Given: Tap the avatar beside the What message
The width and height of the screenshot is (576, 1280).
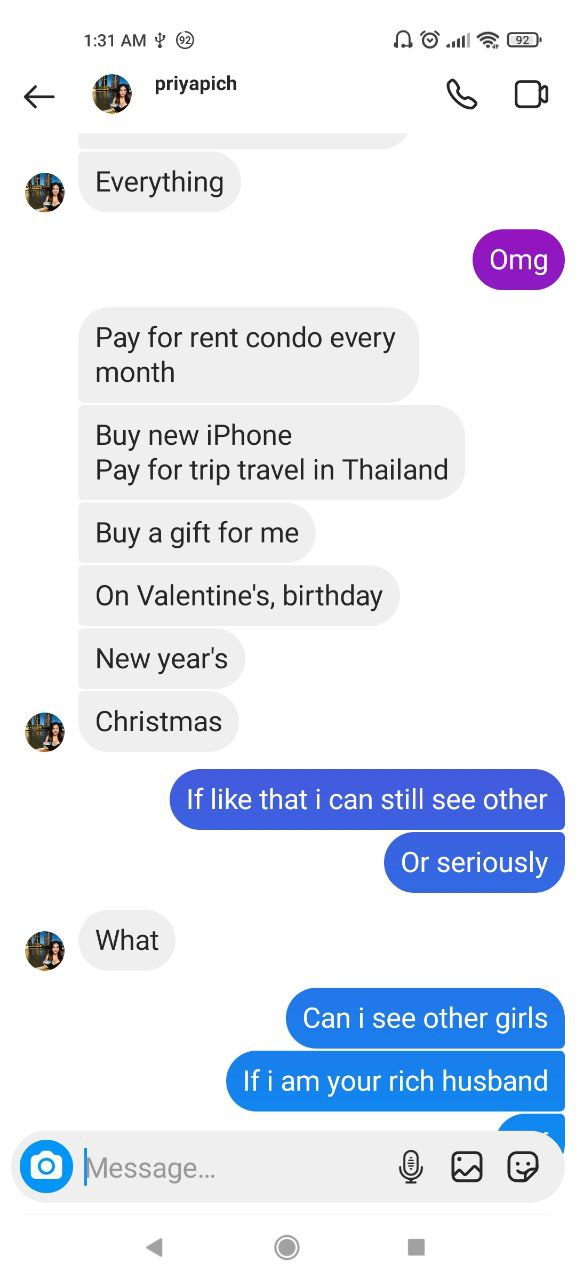Looking at the screenshot, I should (x=44, y=950).
